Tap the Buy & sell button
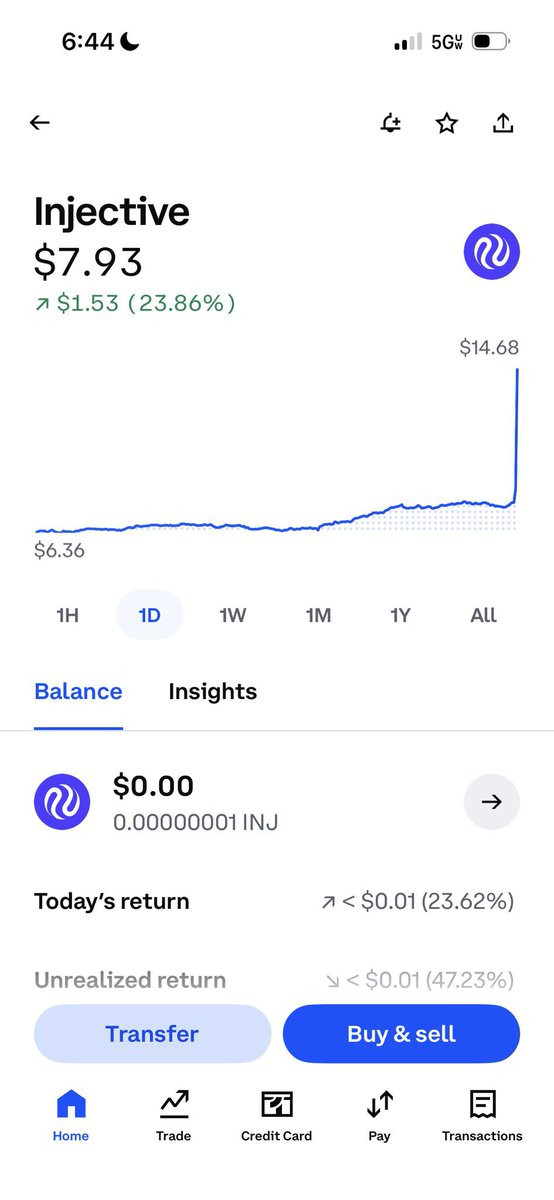The image size is (554, 1200). (401, 1034)
